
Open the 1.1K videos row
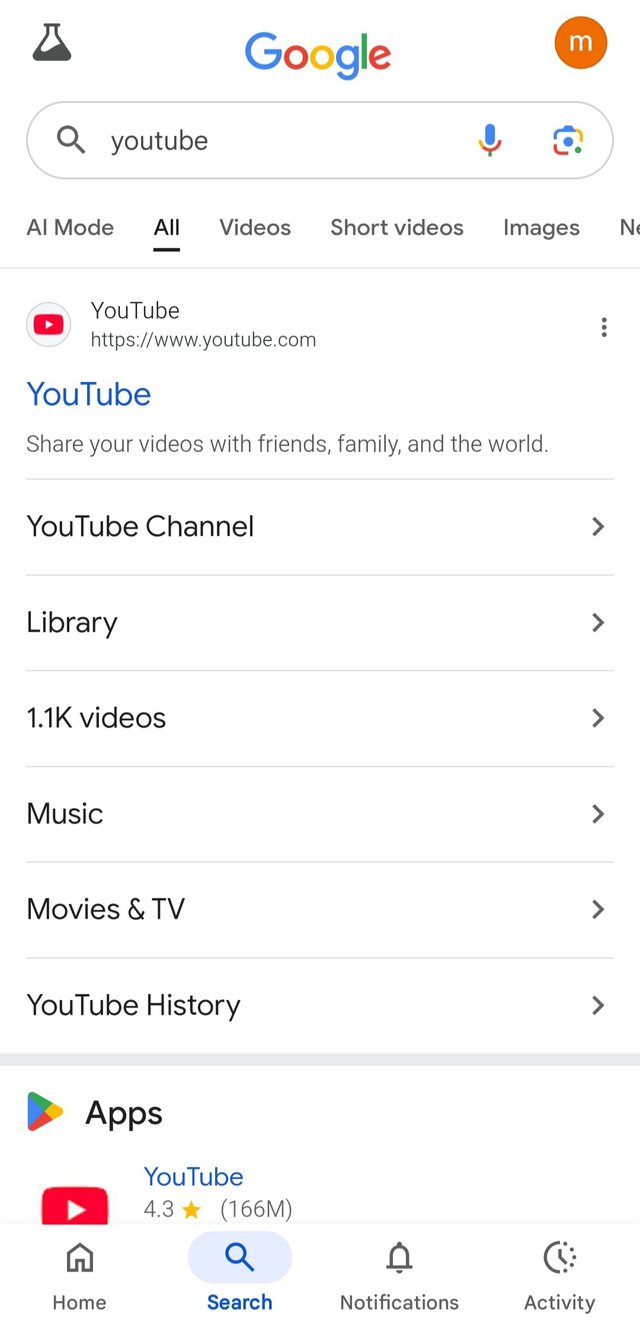point(319,718)
